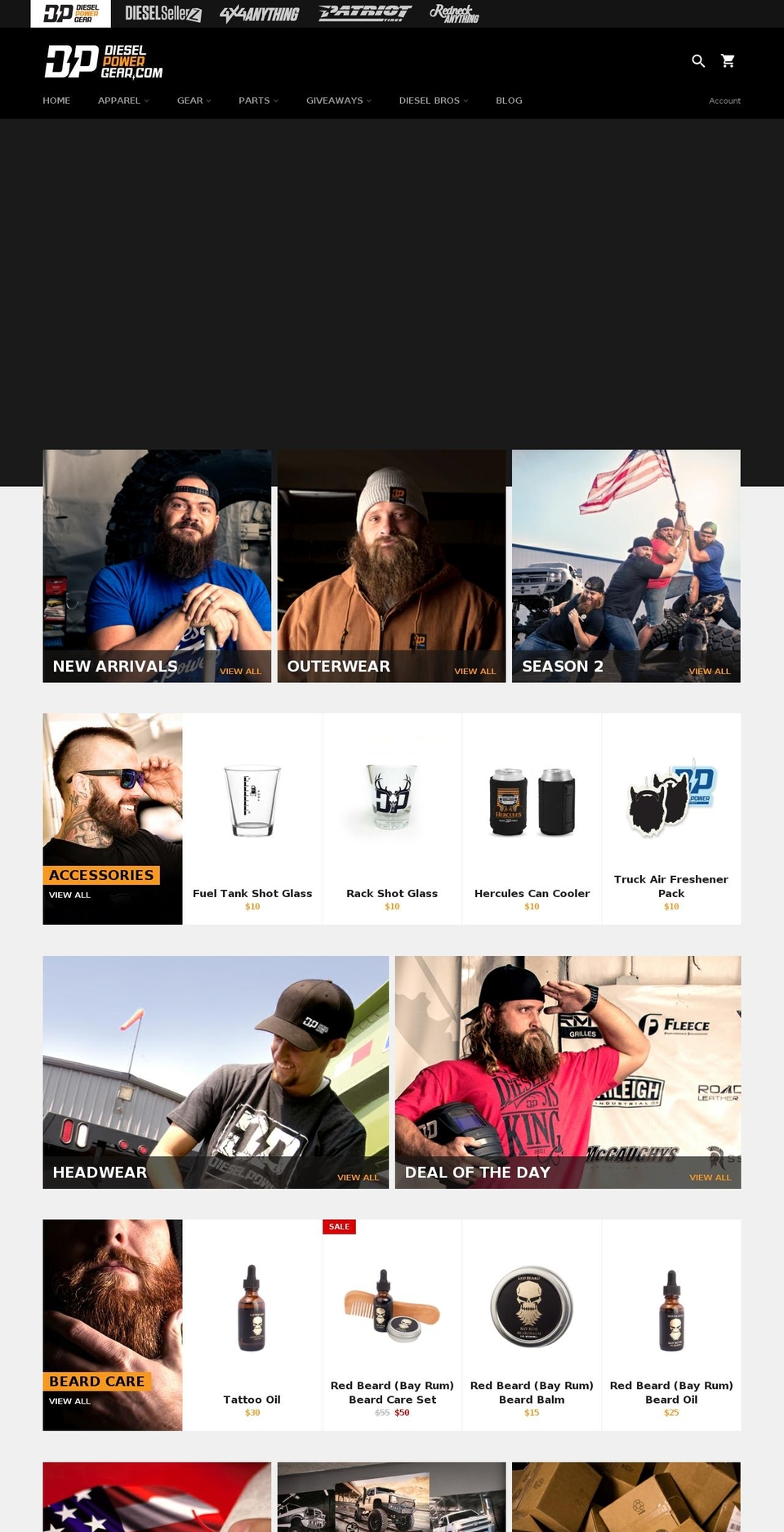Click the SALE badge on Beard Care Set
The width and height of the screenshot is (784, 1532).
click(338, 1226)
